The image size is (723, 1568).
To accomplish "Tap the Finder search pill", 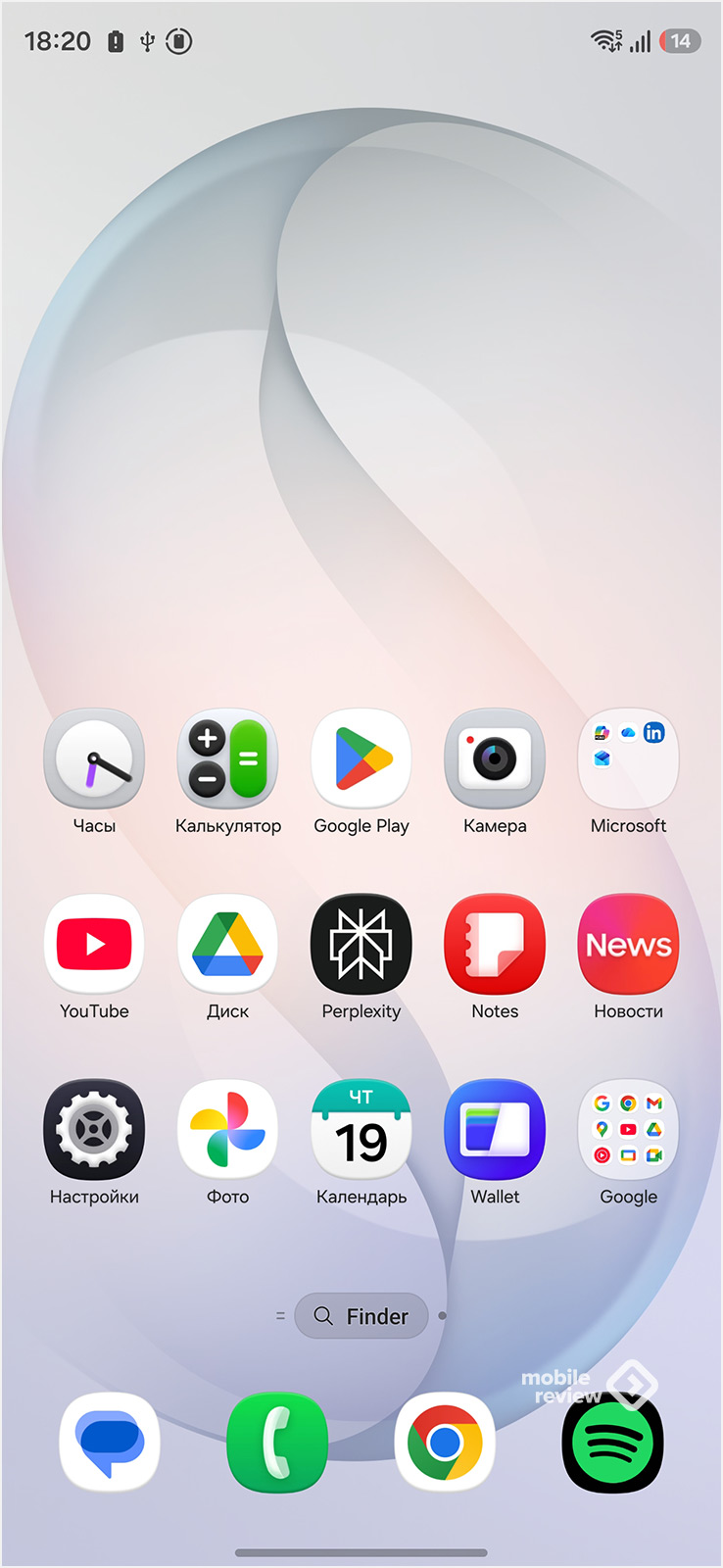I will pyautogui.click(x=361, y=1316).
